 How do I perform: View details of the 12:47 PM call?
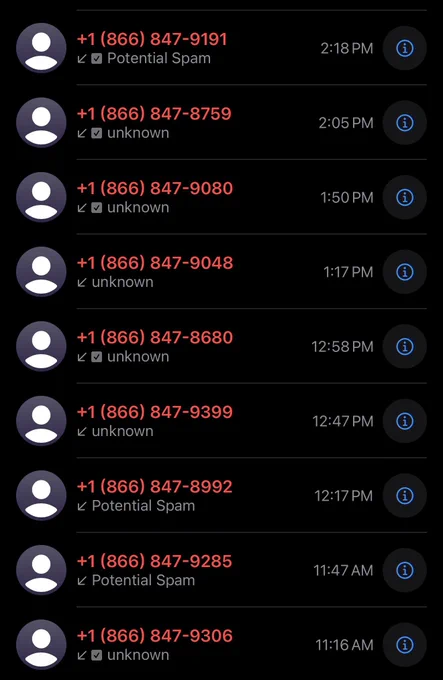[405, 421]
